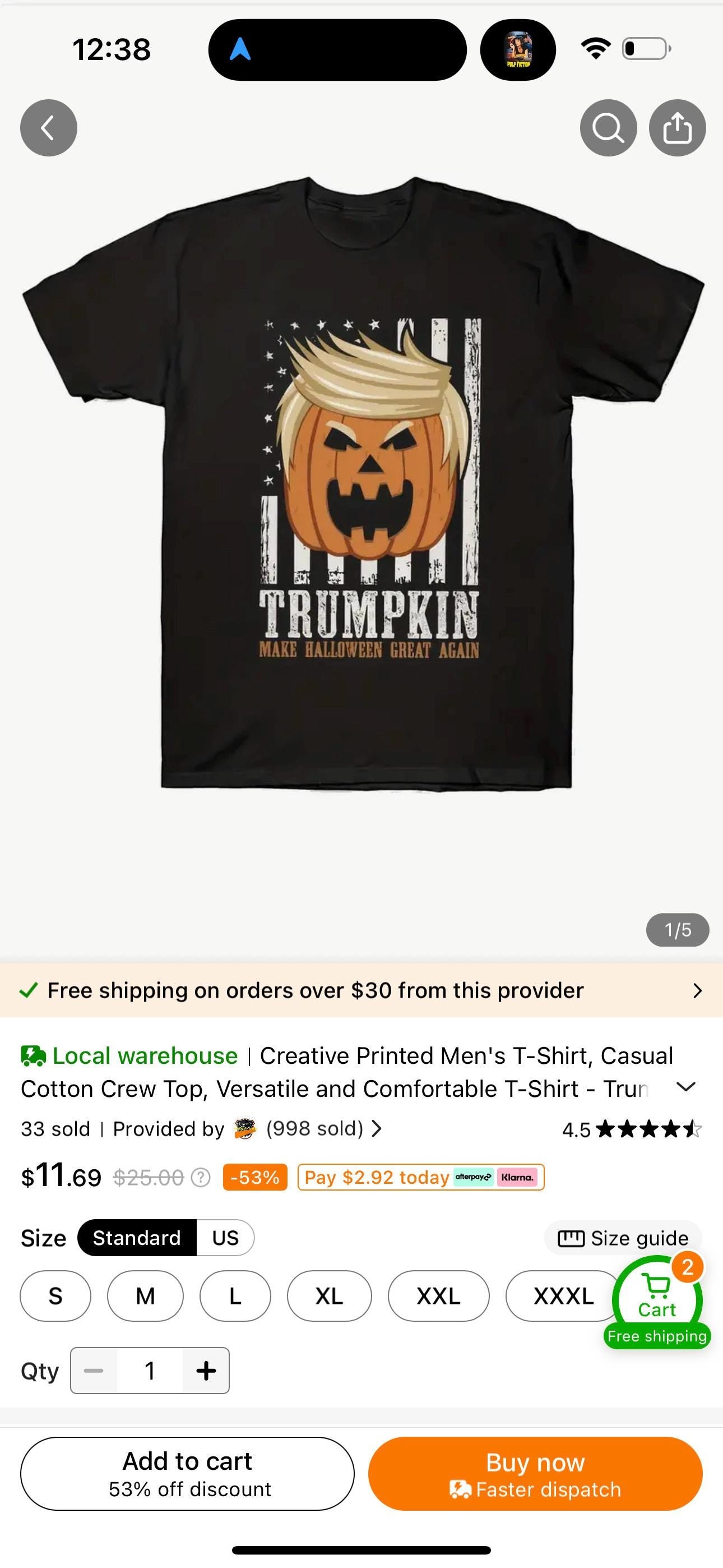Switch size system to Standard
This screenshot has width=723, height=1568.
137,1238
